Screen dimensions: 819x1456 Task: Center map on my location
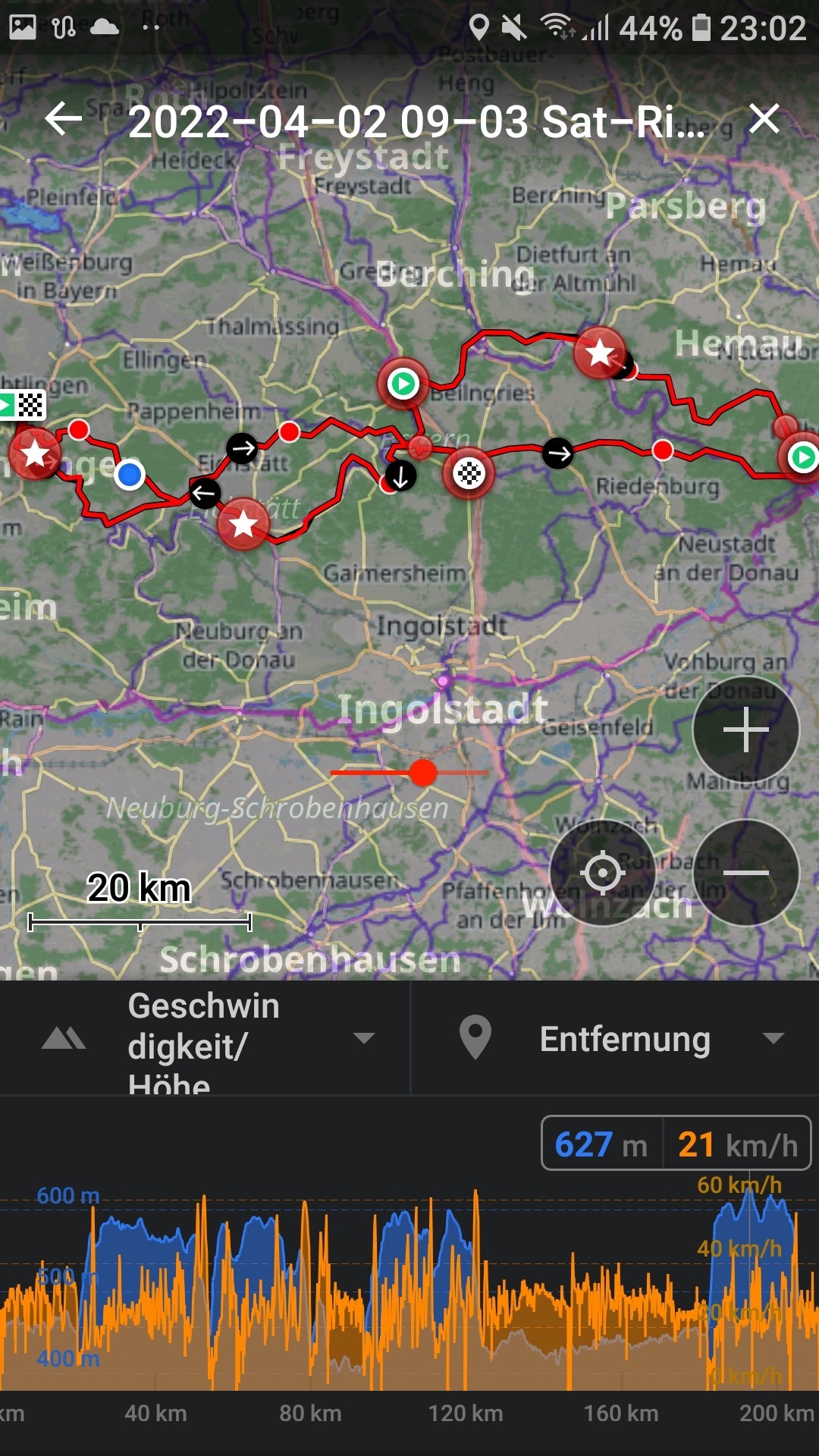tap(603, 874)
